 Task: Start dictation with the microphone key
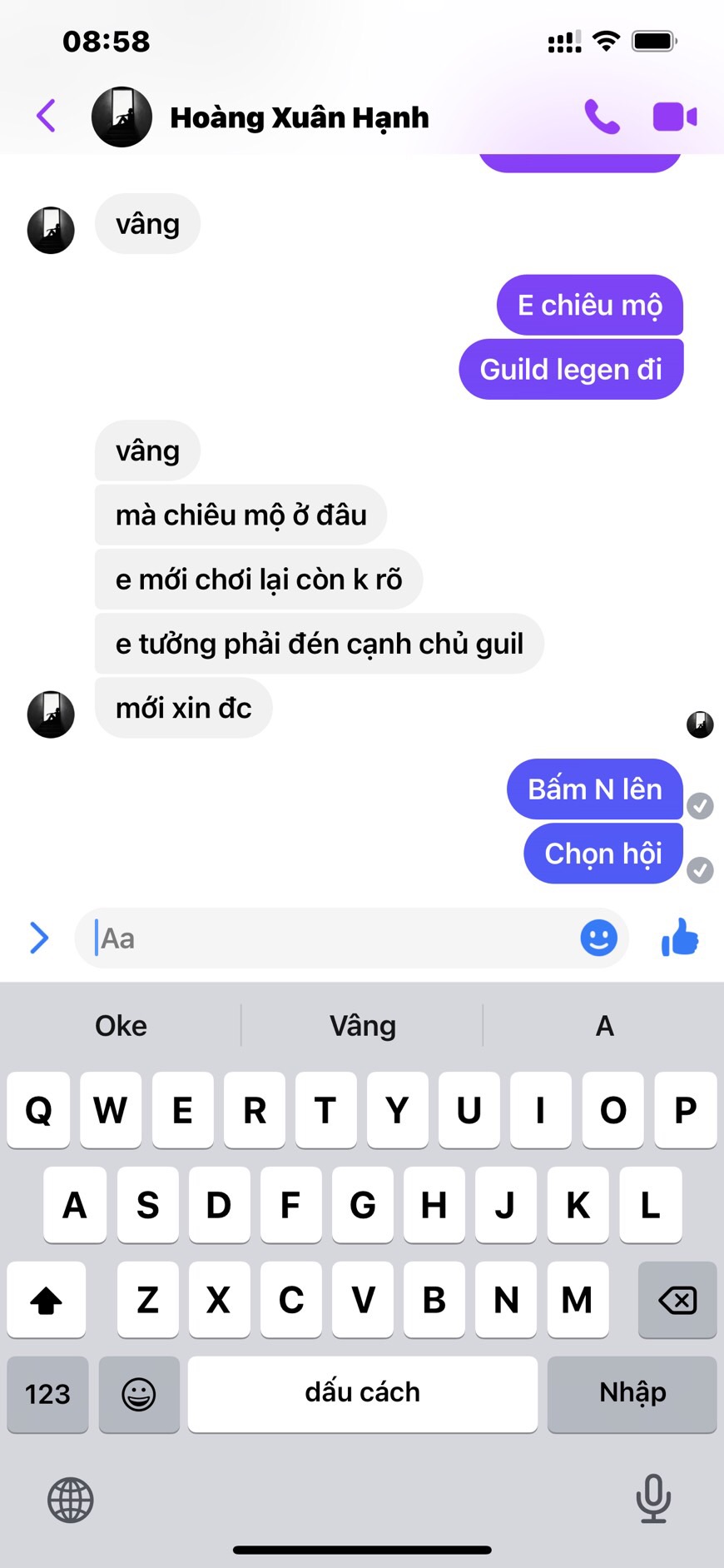(653, 1498)
